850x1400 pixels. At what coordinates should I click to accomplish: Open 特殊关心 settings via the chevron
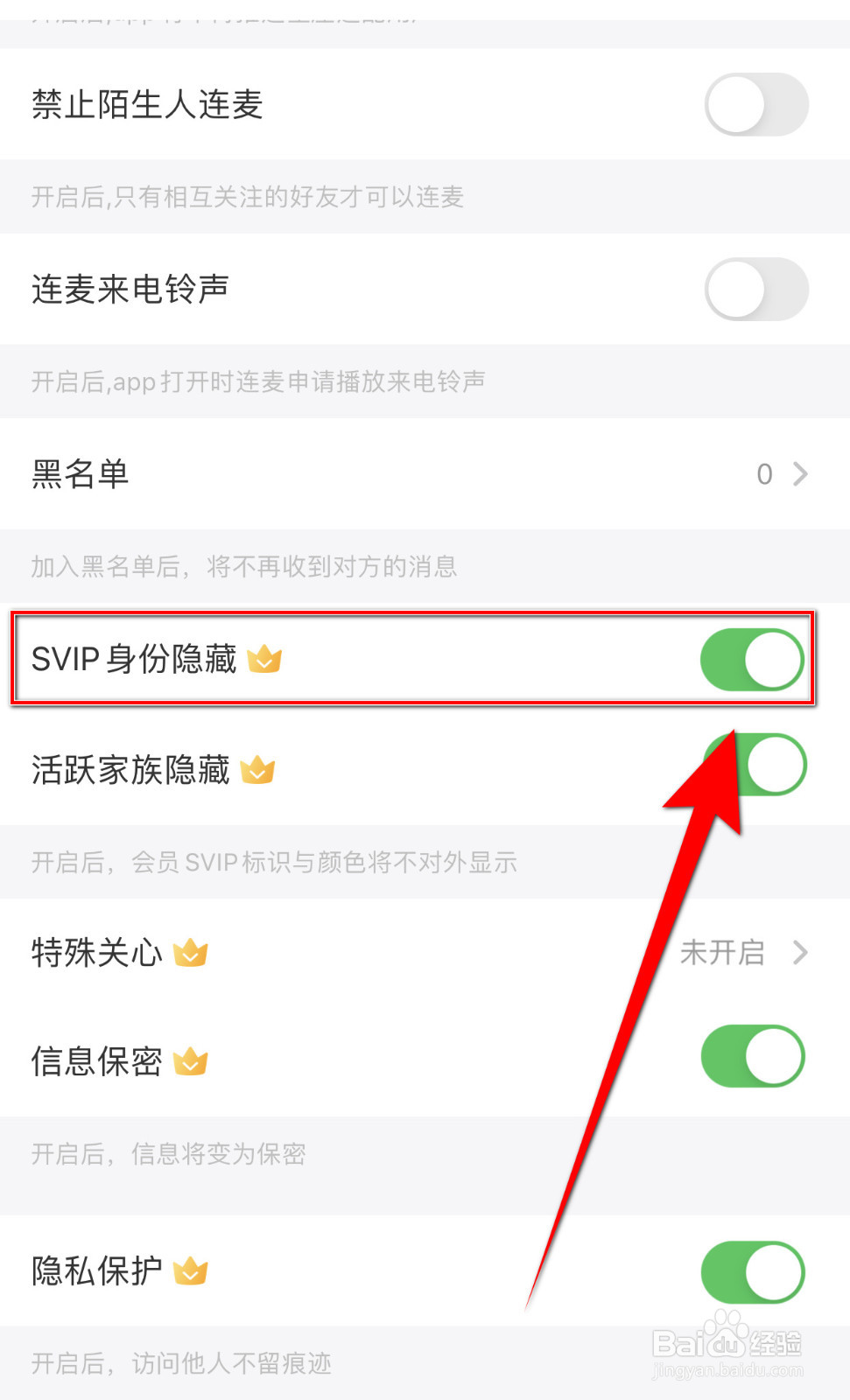(x=799, y=953)
